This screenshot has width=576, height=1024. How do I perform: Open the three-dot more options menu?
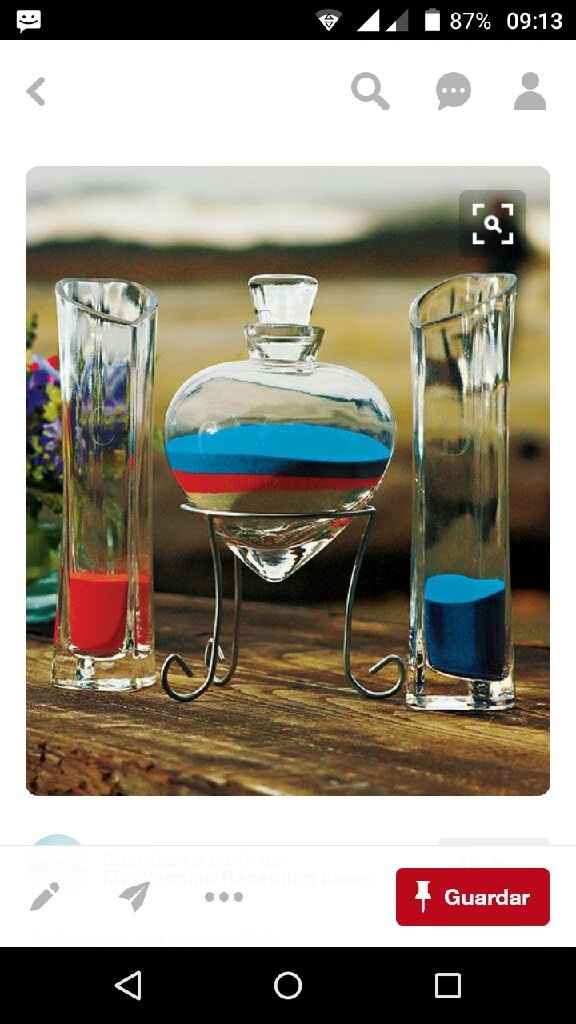point(224,897)
